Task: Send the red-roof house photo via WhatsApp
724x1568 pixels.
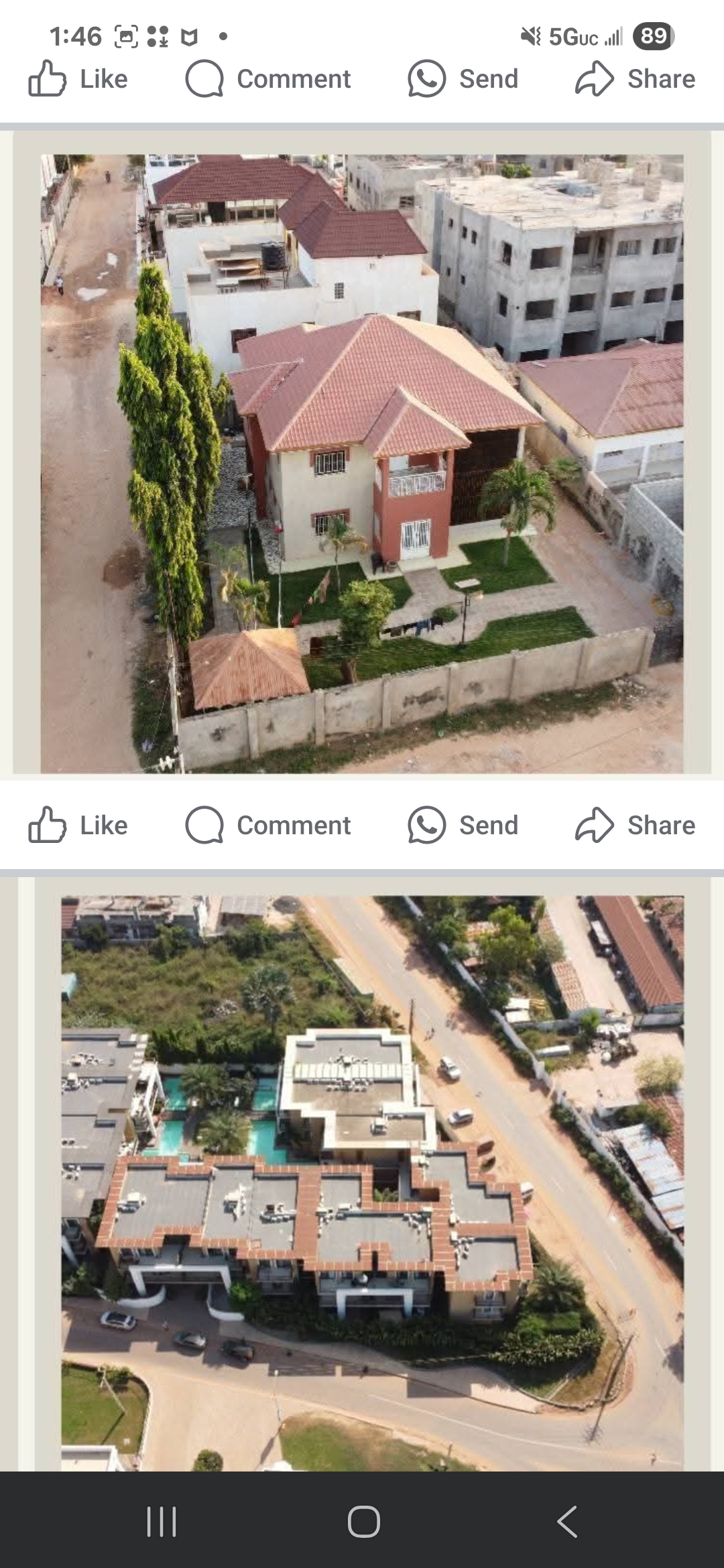Action: tap(463, 825)
